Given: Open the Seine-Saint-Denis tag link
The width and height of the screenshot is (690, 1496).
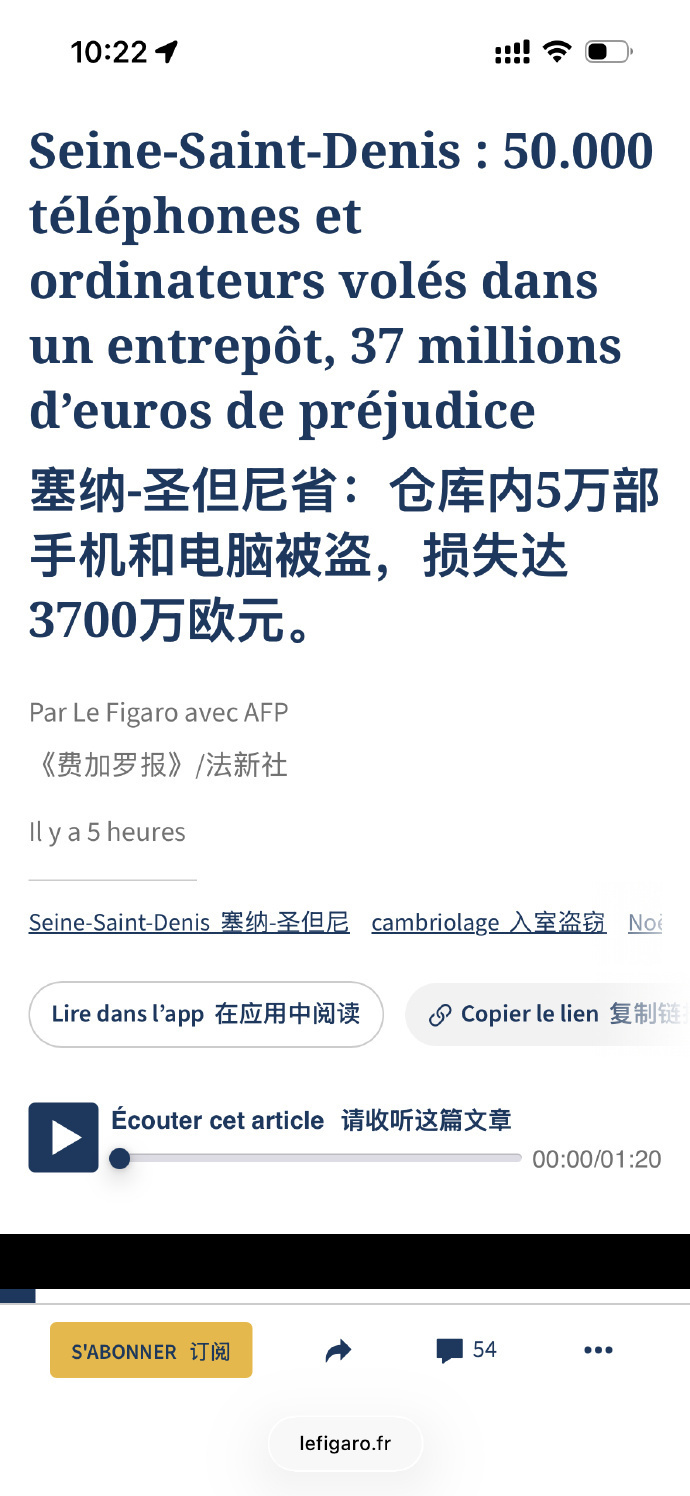Looking at the screenshot, I should point(189,922).
